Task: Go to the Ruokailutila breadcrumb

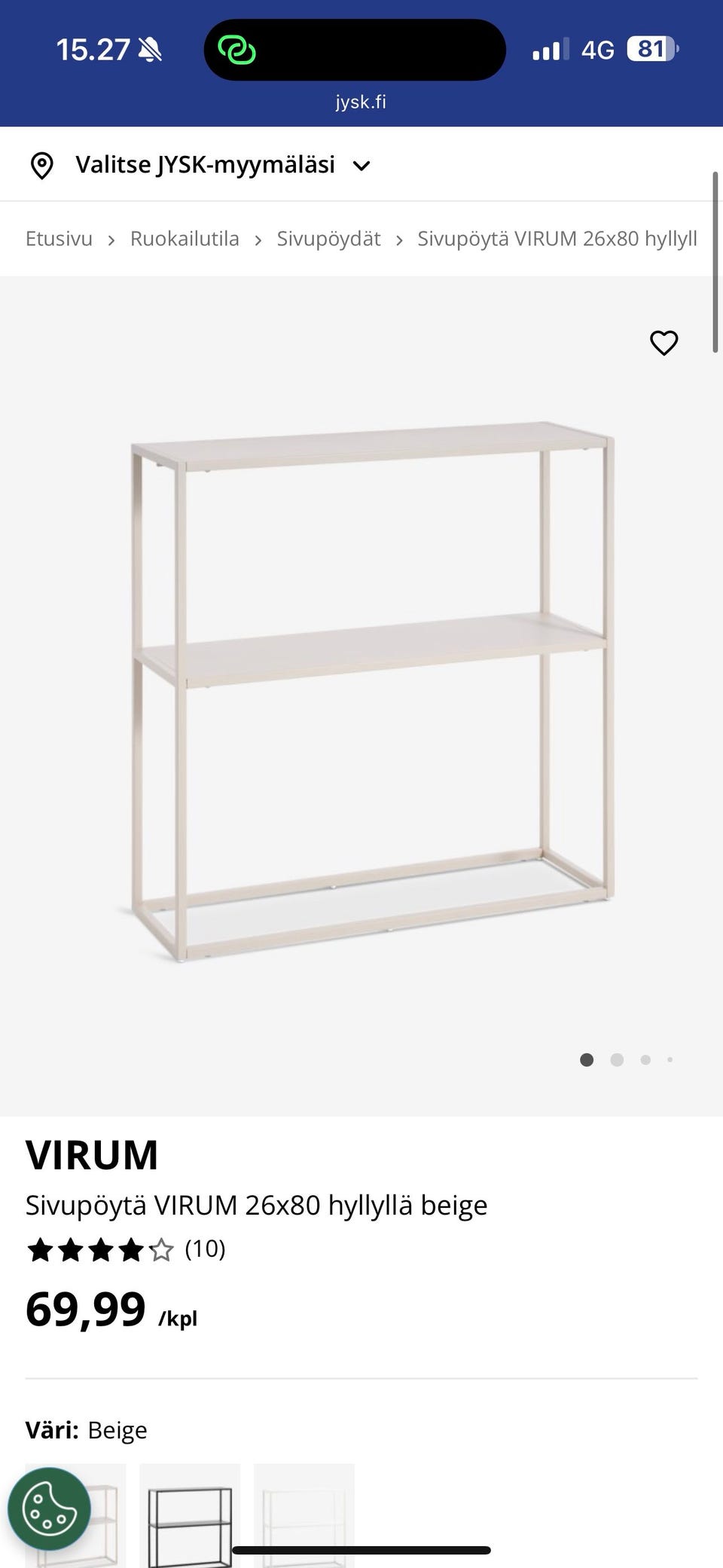Action: [185, 239]
